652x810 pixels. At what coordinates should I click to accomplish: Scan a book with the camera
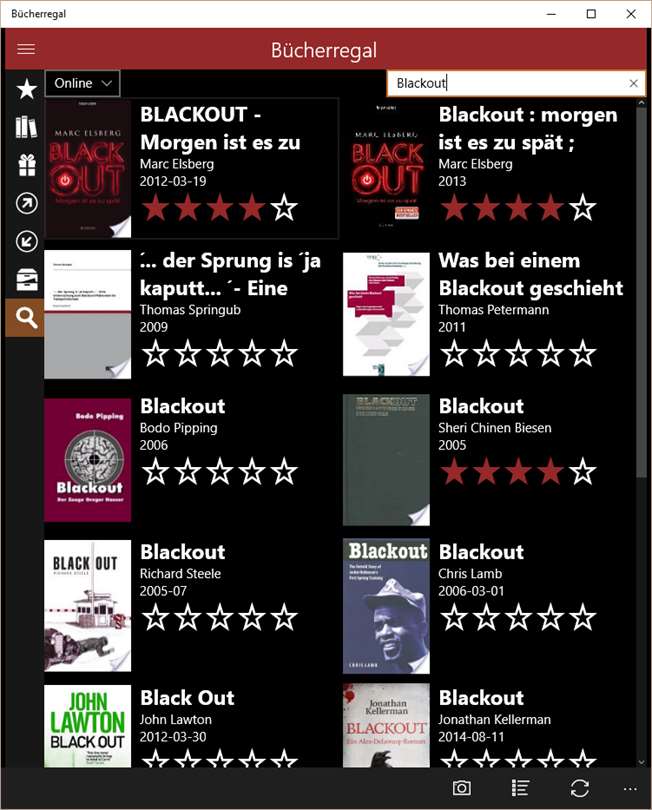pyautogui.click(x=461, y=788)
